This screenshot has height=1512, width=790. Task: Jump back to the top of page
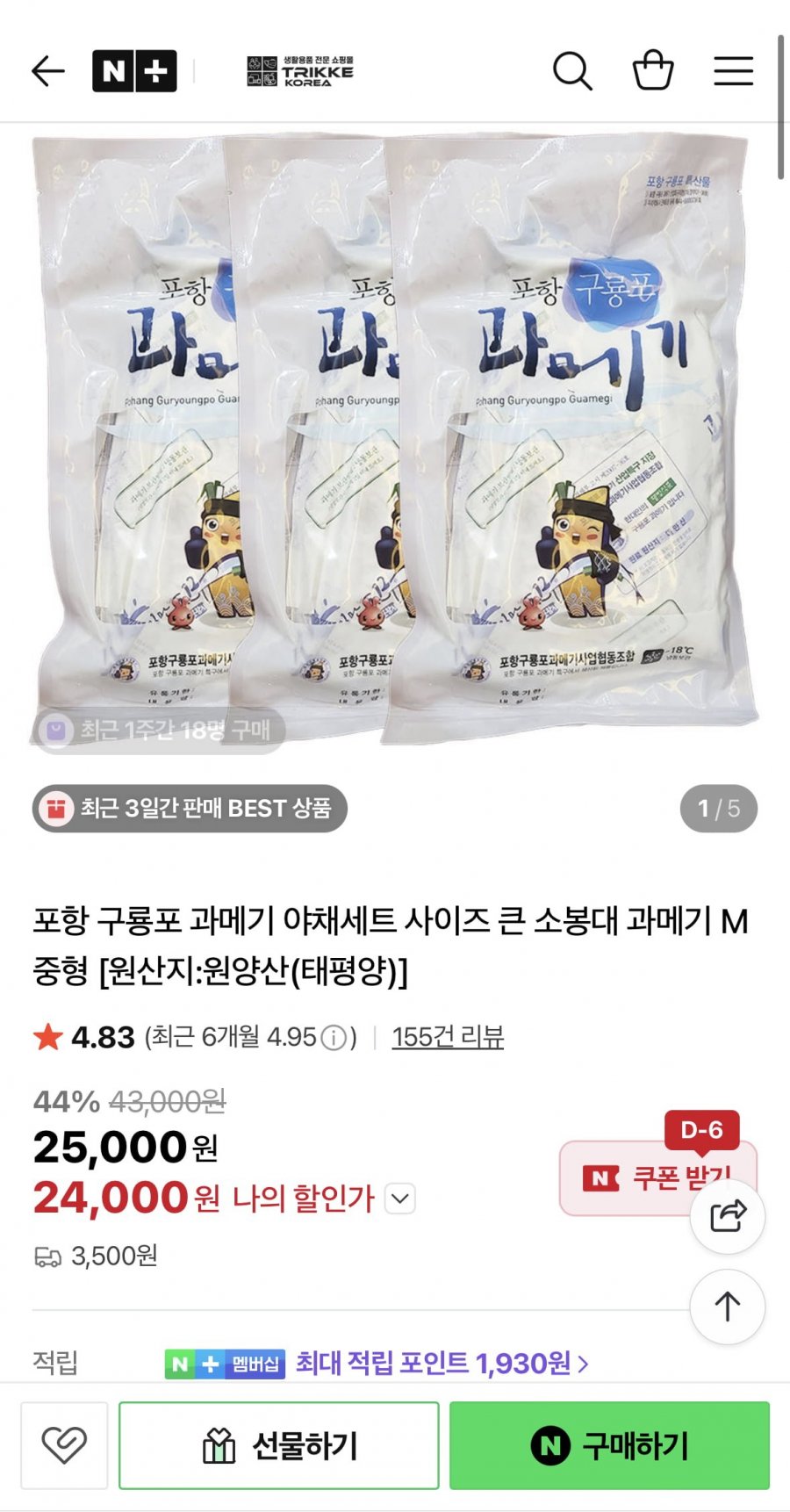(x=728, y=1307)
